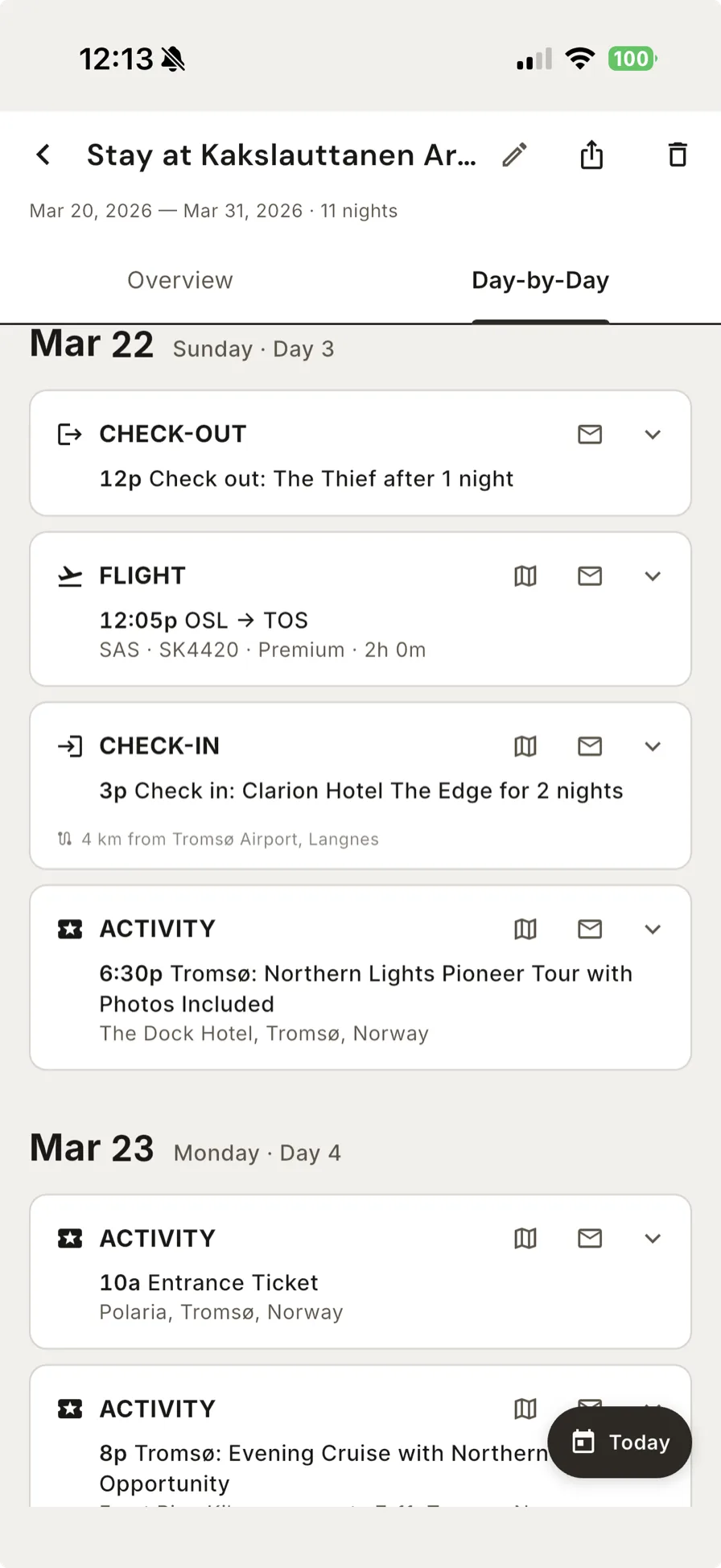This screenshot has height=1568, width=721.
Task: Delete this trip with the trash icon
Action: coord(678,155)
